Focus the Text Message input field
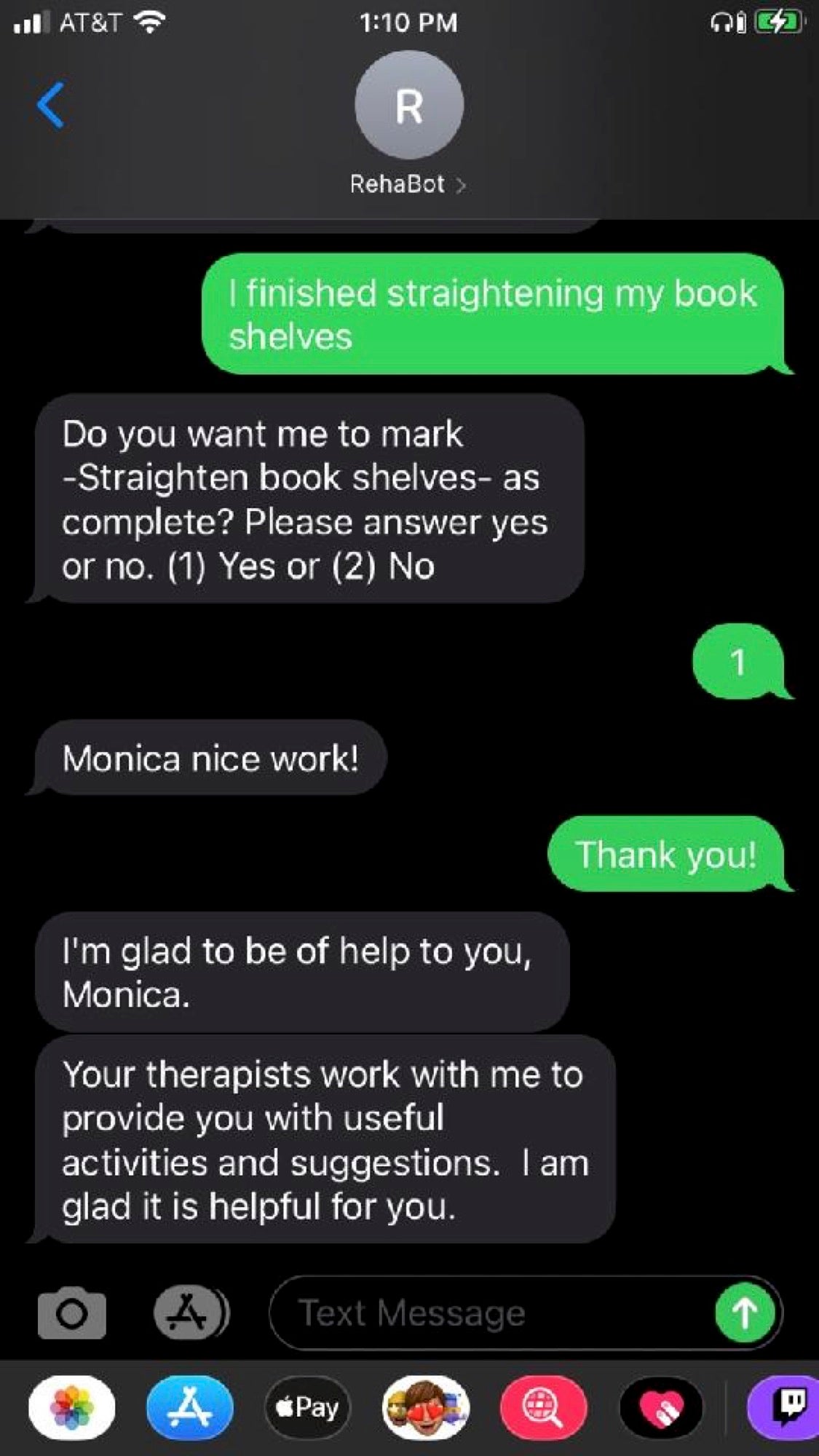Screen dimensions: 819x1456 [491, 1313]
